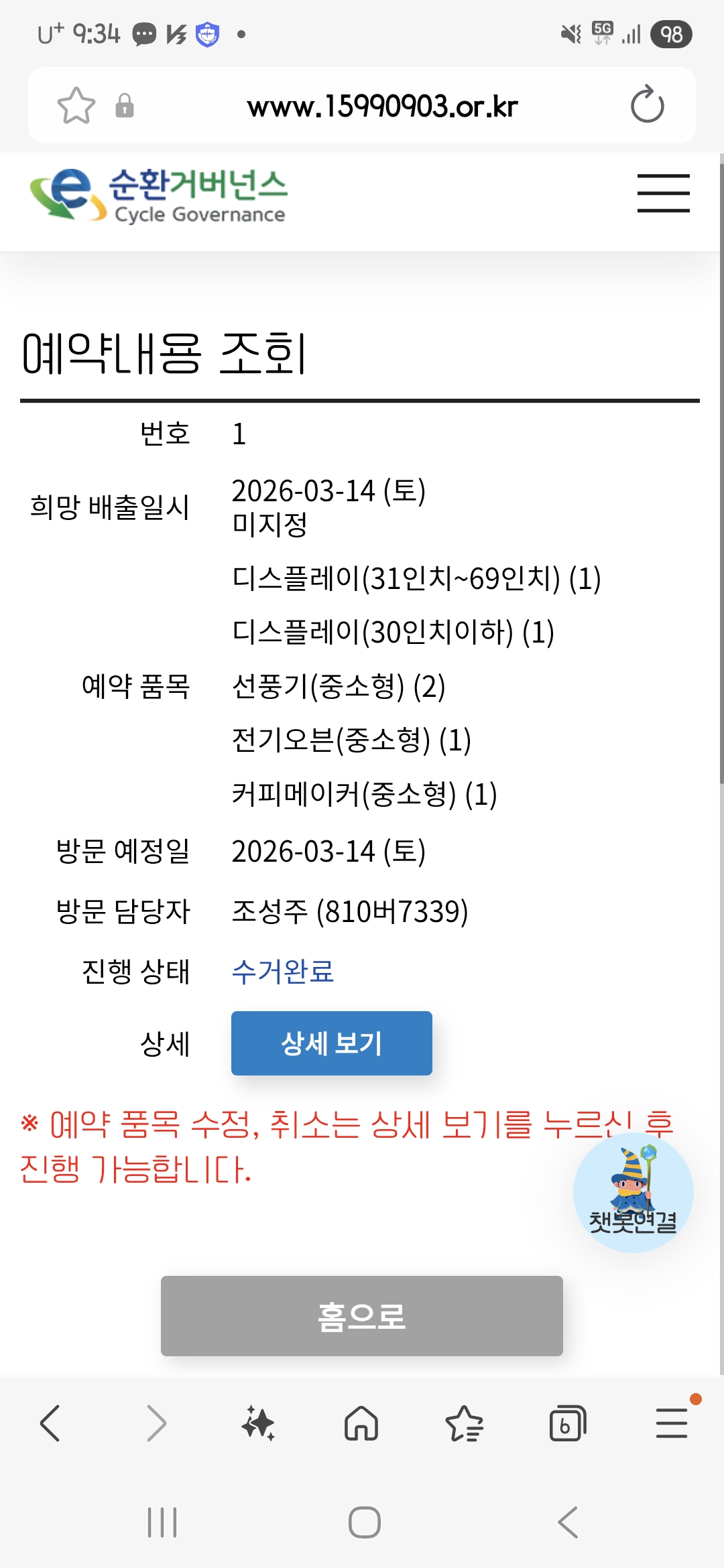Open the browser home page

click(x=361, y=1423)
